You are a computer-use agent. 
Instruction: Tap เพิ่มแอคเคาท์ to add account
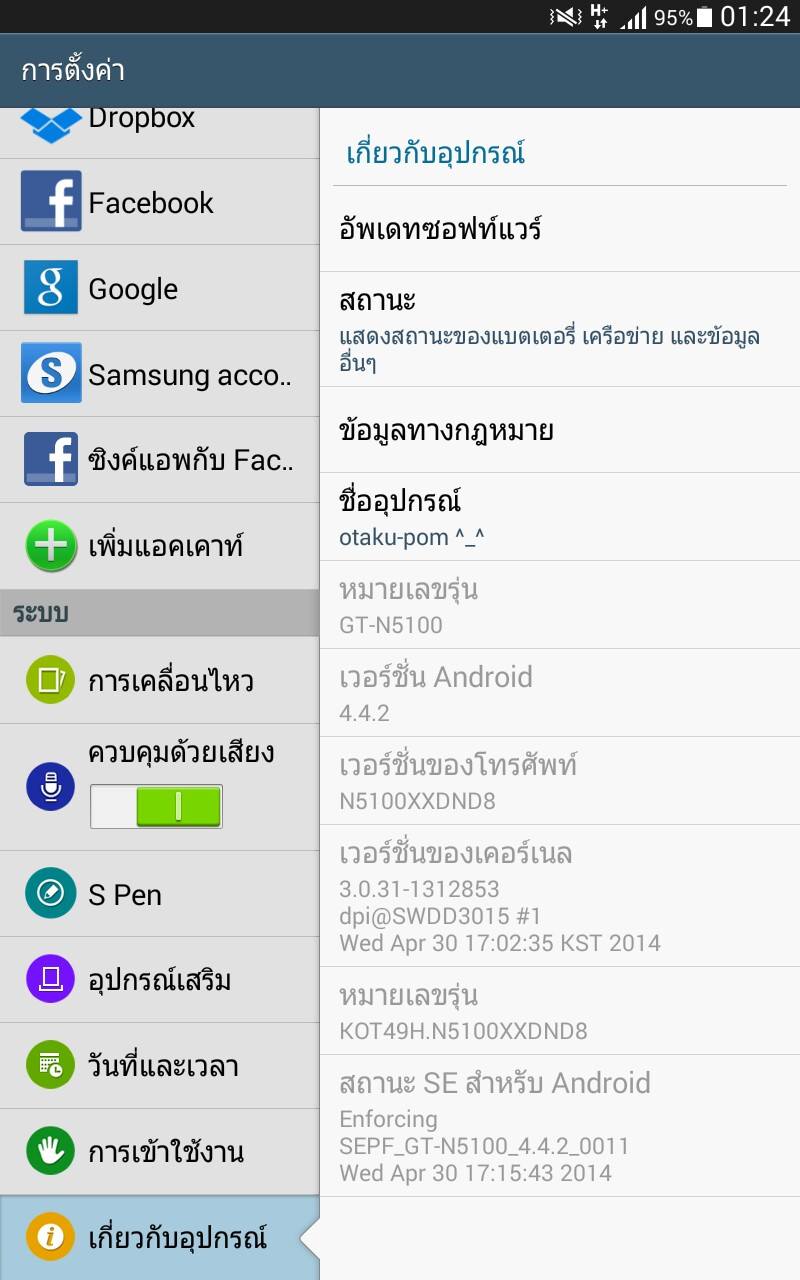[x=160, y=546]
